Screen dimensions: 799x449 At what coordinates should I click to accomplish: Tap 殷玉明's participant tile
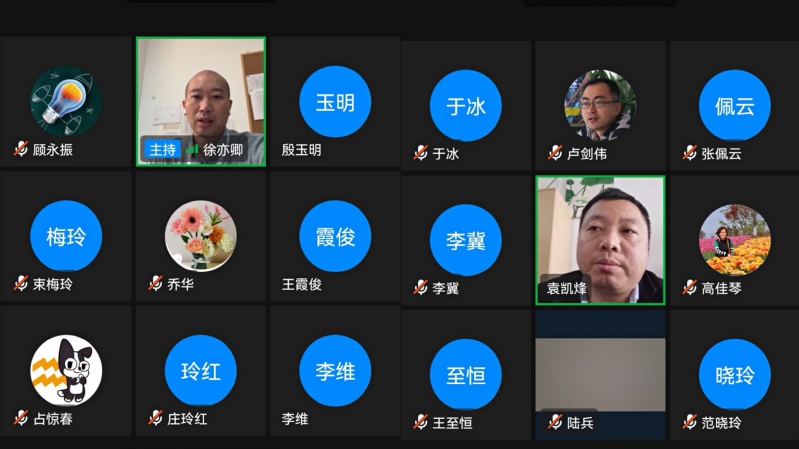pyautogui.click(x=335, y=103)
